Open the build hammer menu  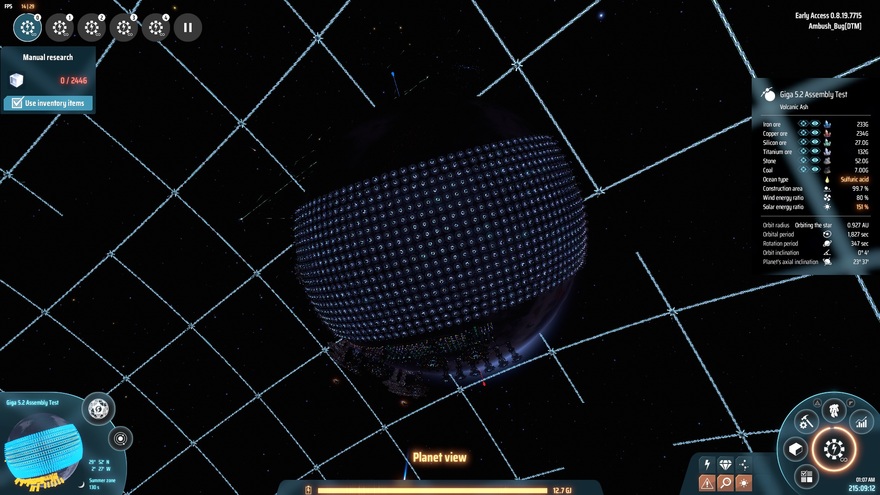coord(806,422)
